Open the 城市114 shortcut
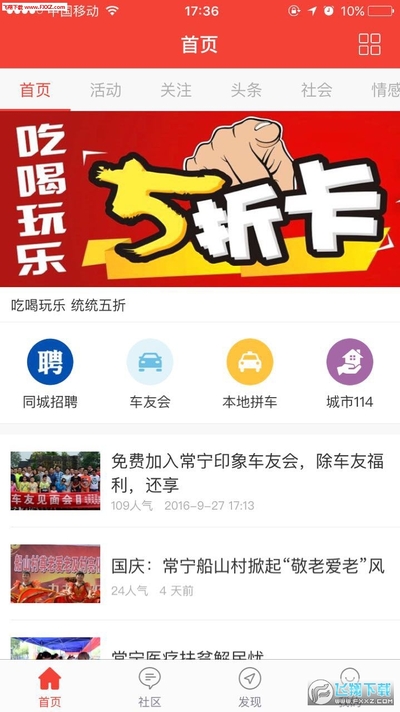This screenshot has height=712, width=400. point(350,374)
